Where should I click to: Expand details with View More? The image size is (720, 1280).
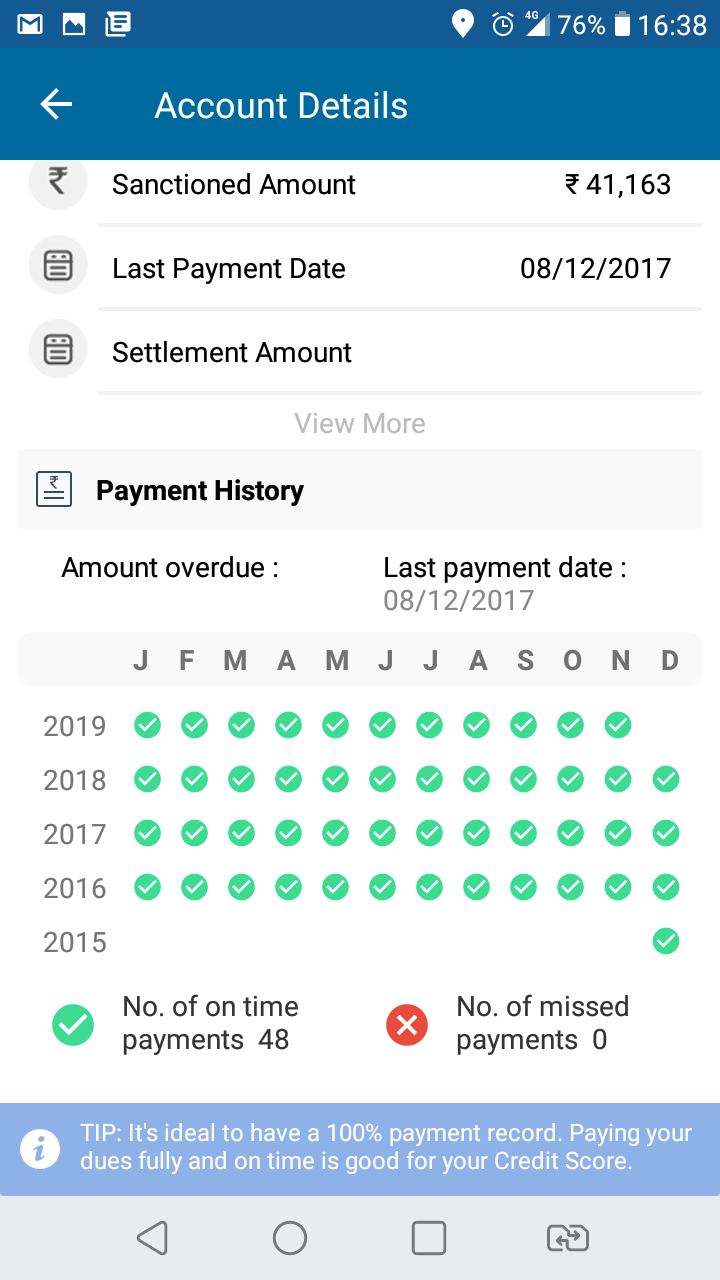click(360, 423)
